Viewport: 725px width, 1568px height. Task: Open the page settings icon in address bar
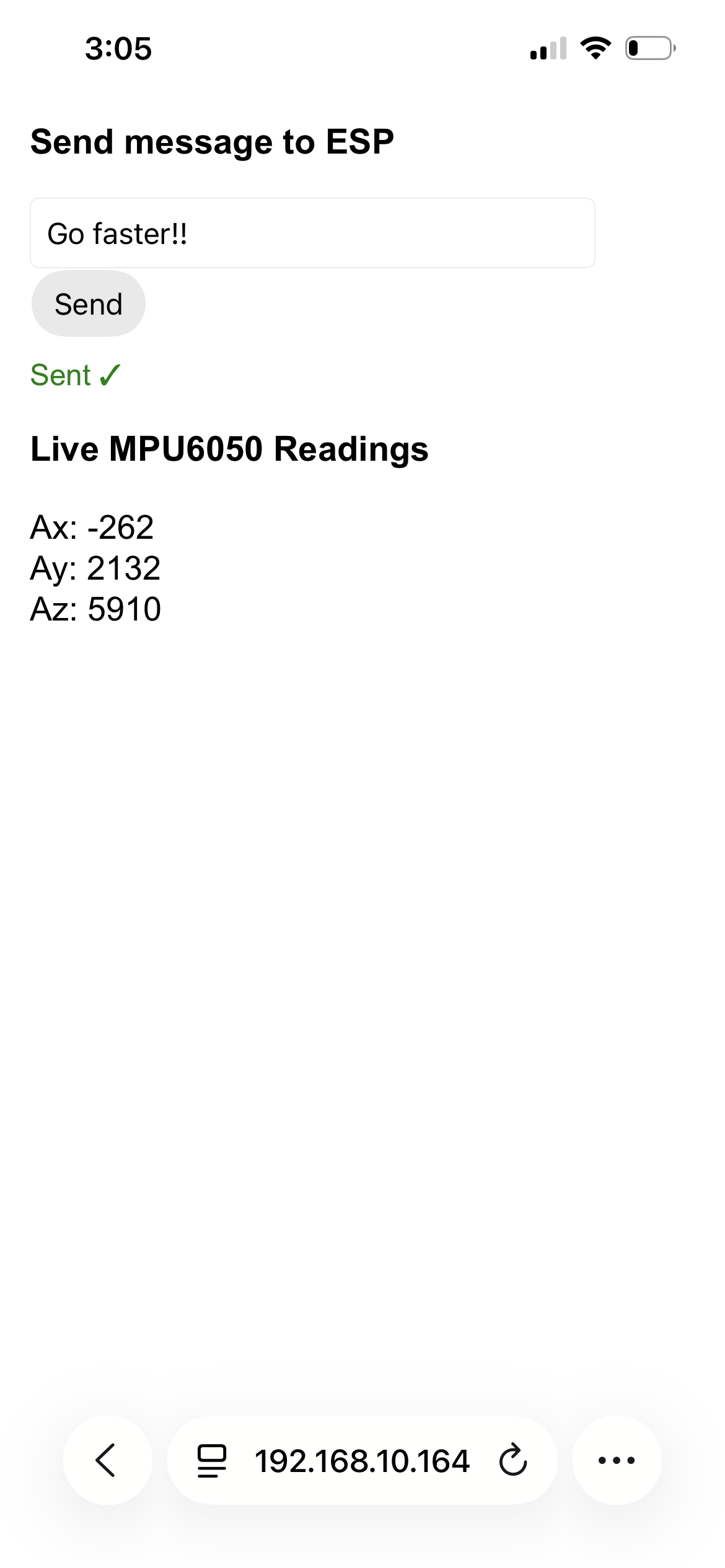click(211, 1460)
